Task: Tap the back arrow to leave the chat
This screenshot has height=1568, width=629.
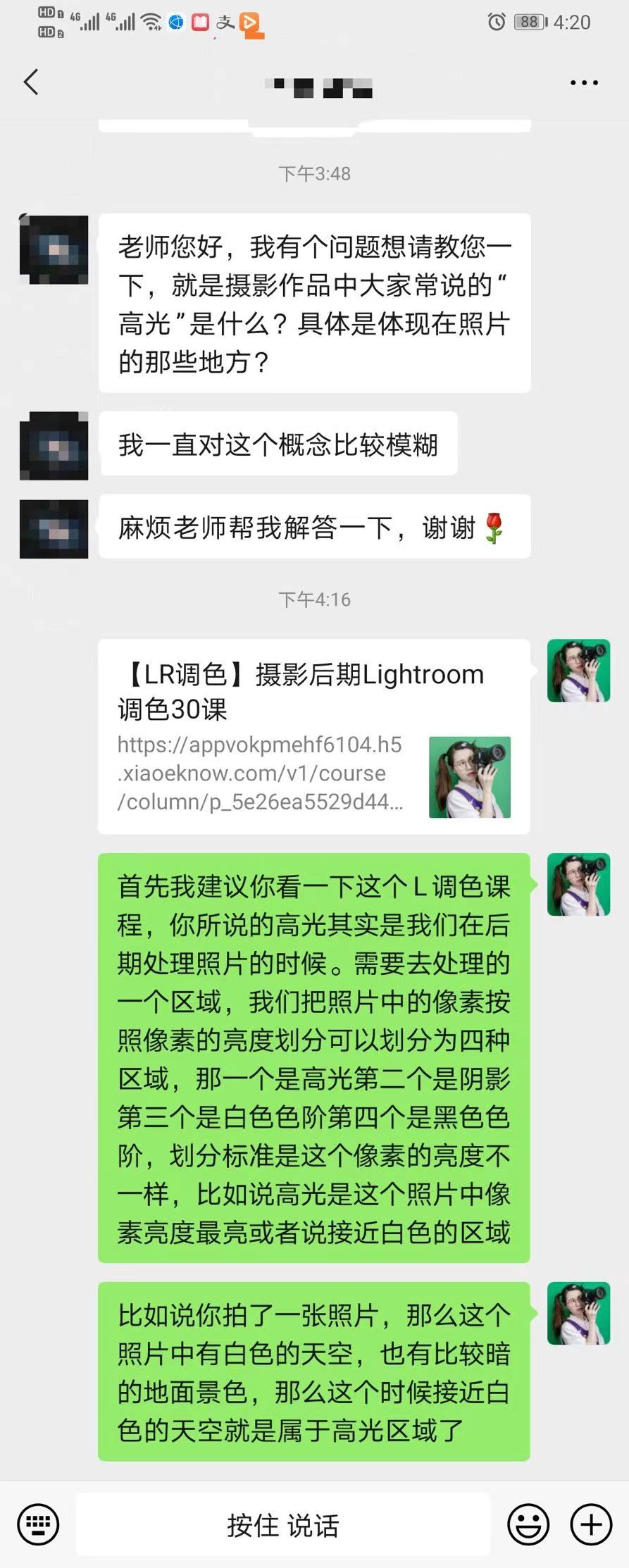Action: coord(31,82)
